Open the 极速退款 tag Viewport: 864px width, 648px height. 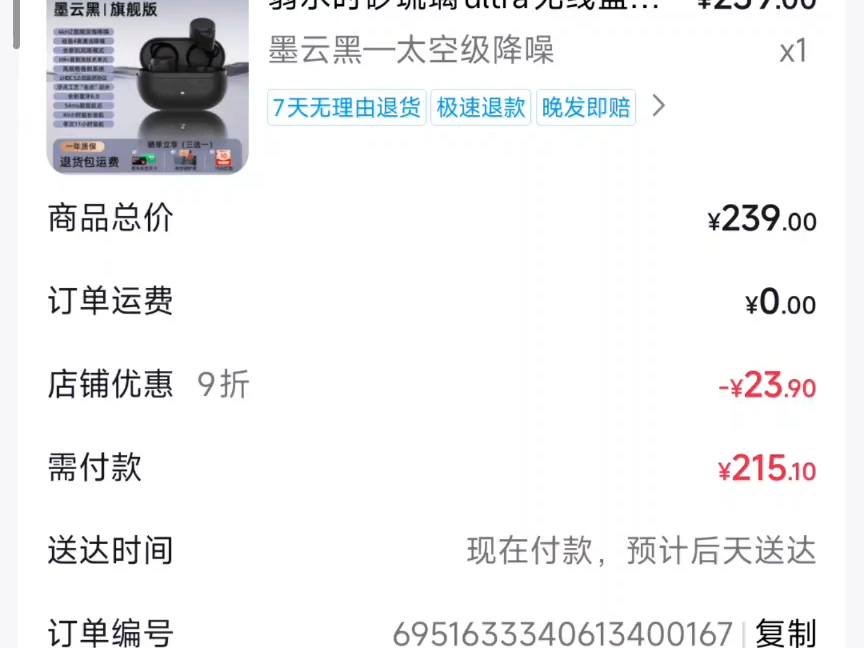tap(480, 107)
